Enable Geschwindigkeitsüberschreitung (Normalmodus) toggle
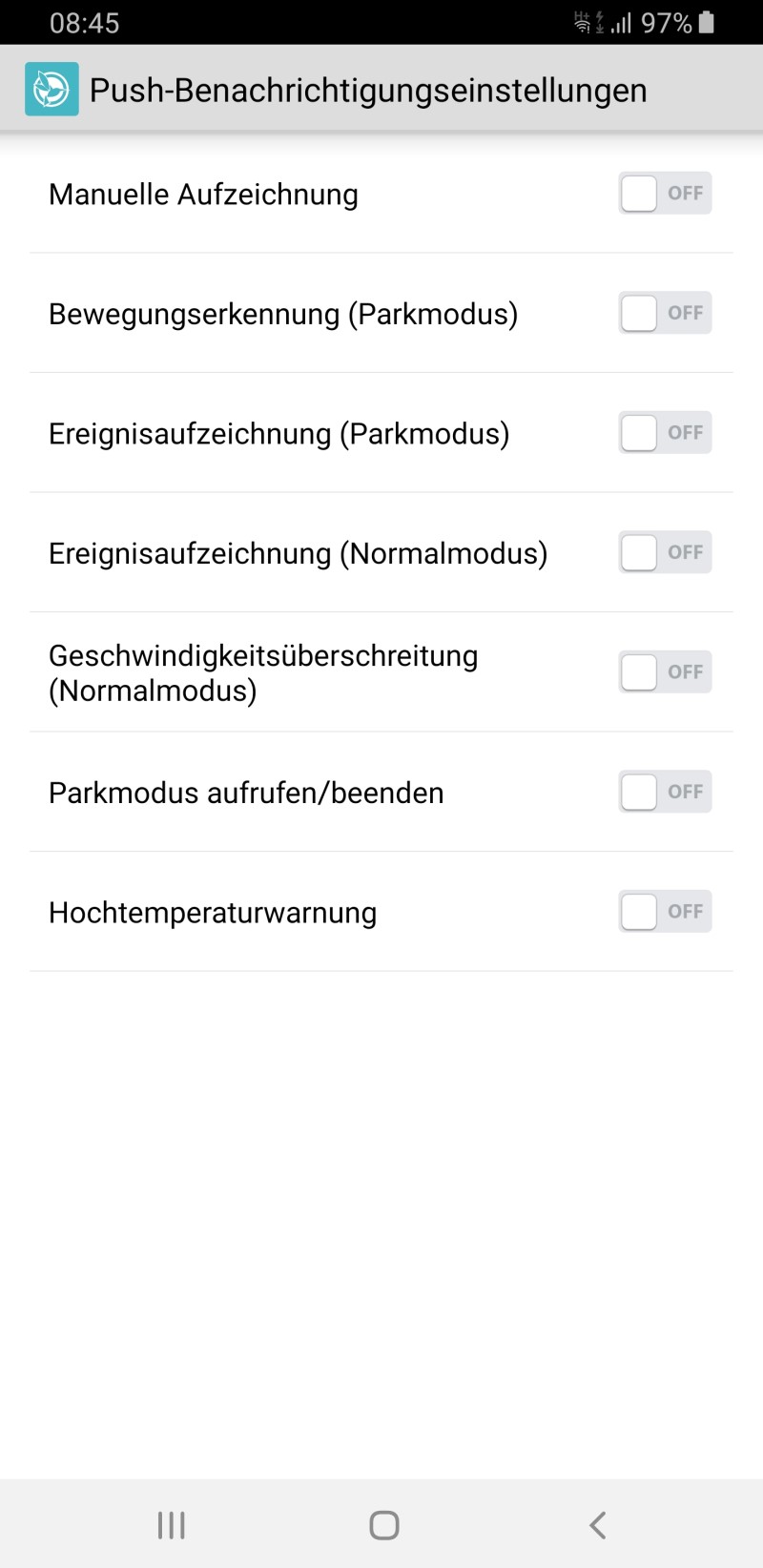The height and width of the screenshot is (1568, 763). pos(665,672)
